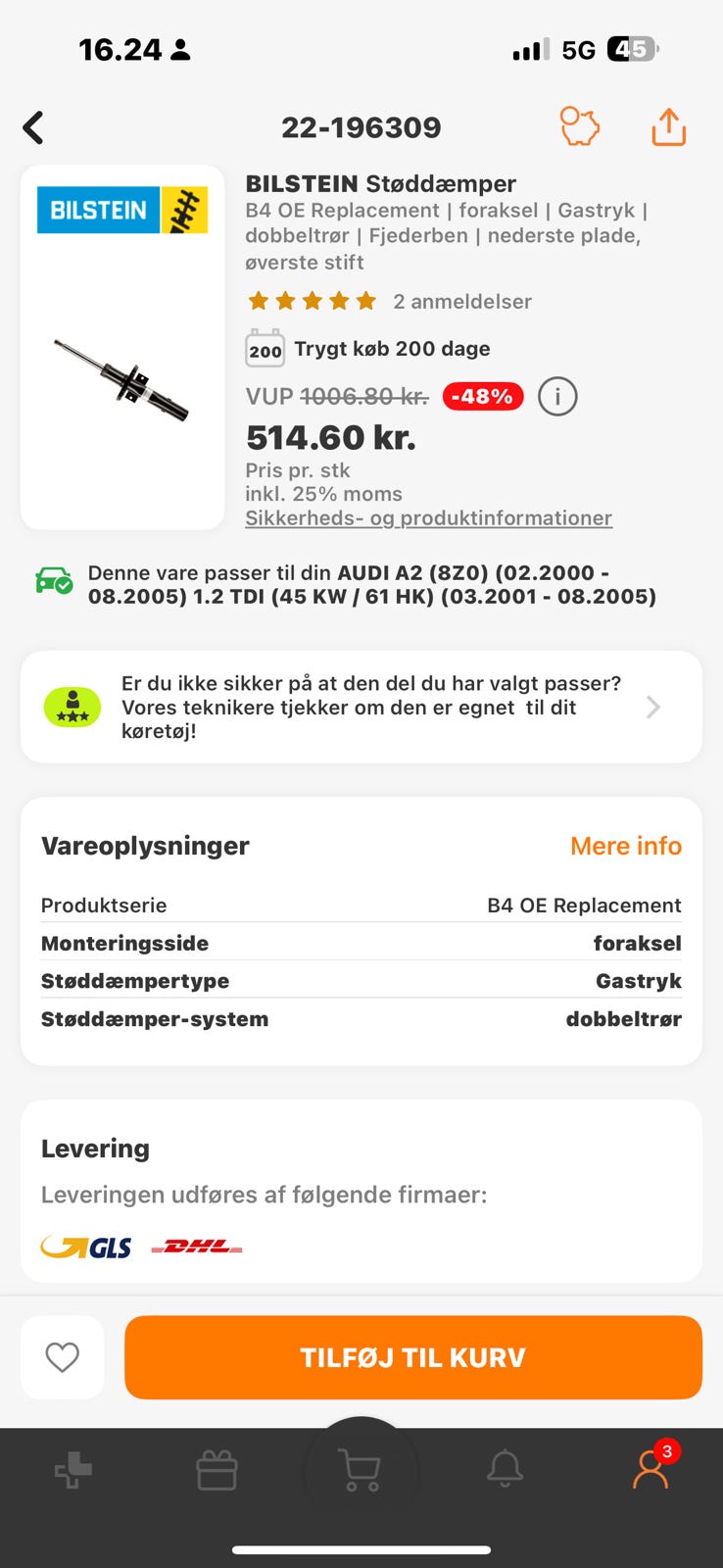Open Mere info for Vareoplysninger
Image resolution: width=723 pixels, height=1568 pixels.
pyautogui.click(x=626, y=846)
